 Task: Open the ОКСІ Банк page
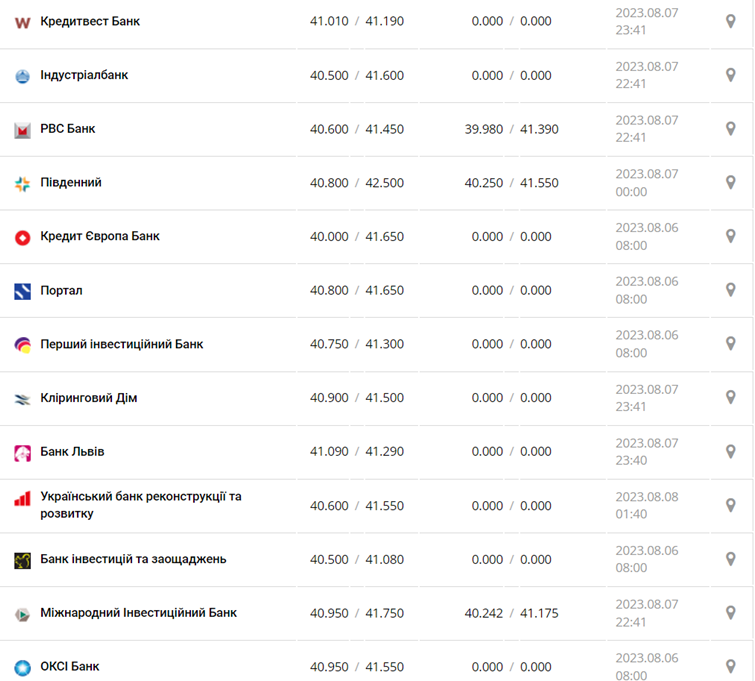coord(69,667)
